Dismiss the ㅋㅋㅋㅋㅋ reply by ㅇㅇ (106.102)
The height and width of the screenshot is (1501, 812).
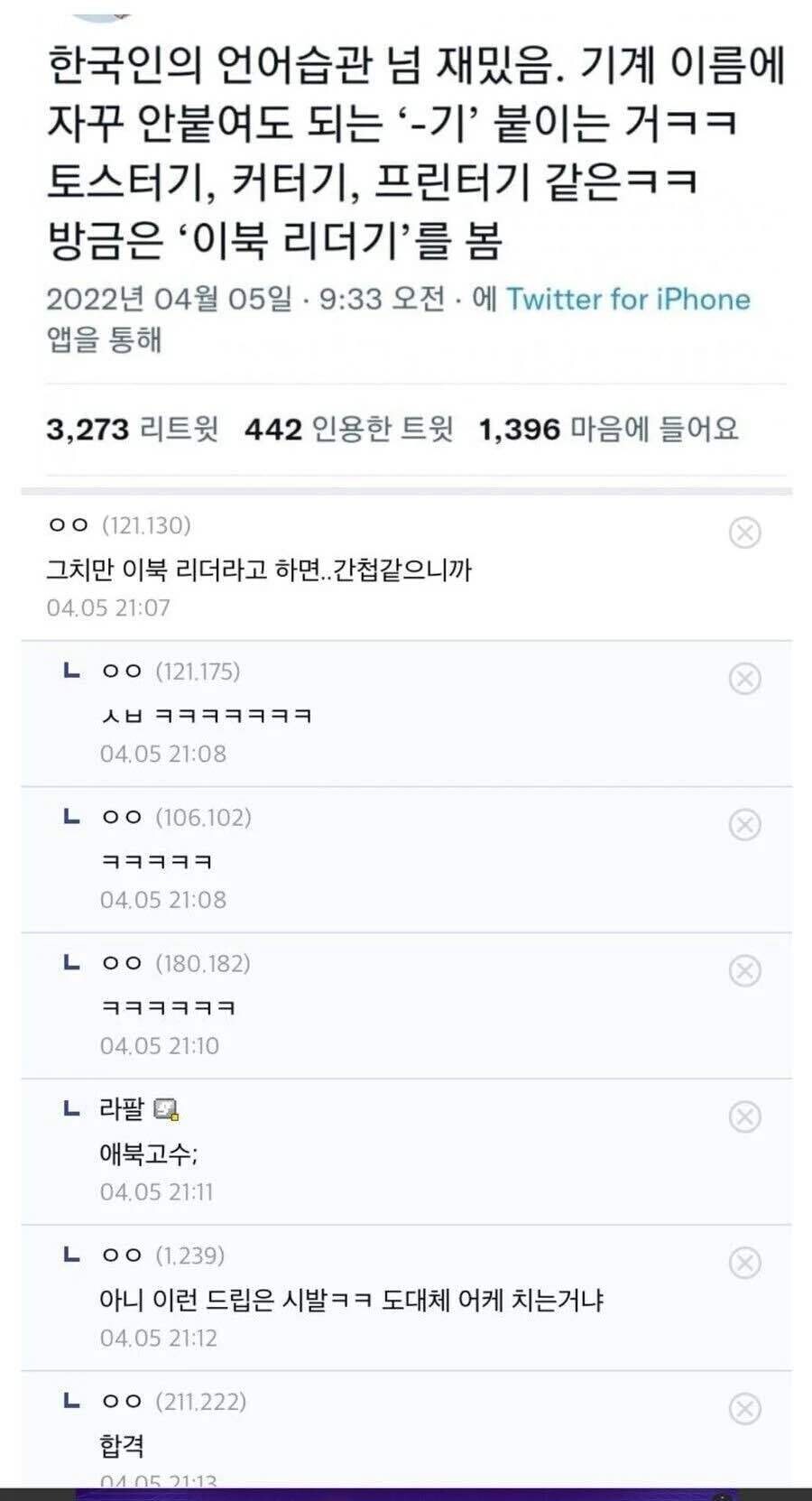pos(745,825)
